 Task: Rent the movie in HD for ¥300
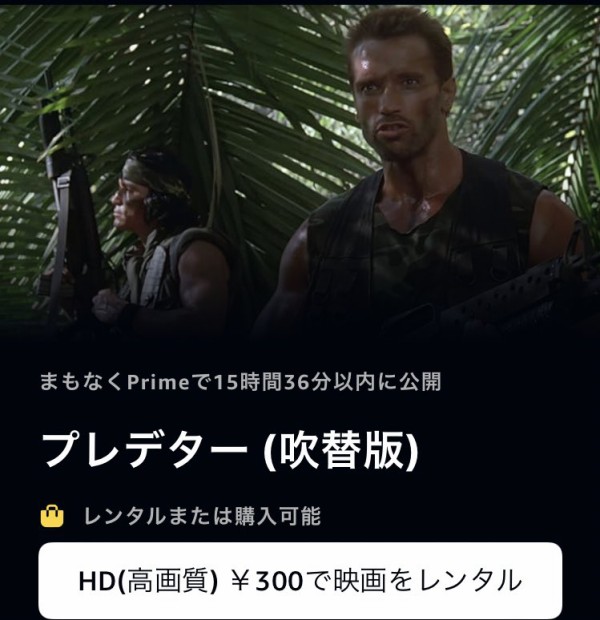point(300,580)
